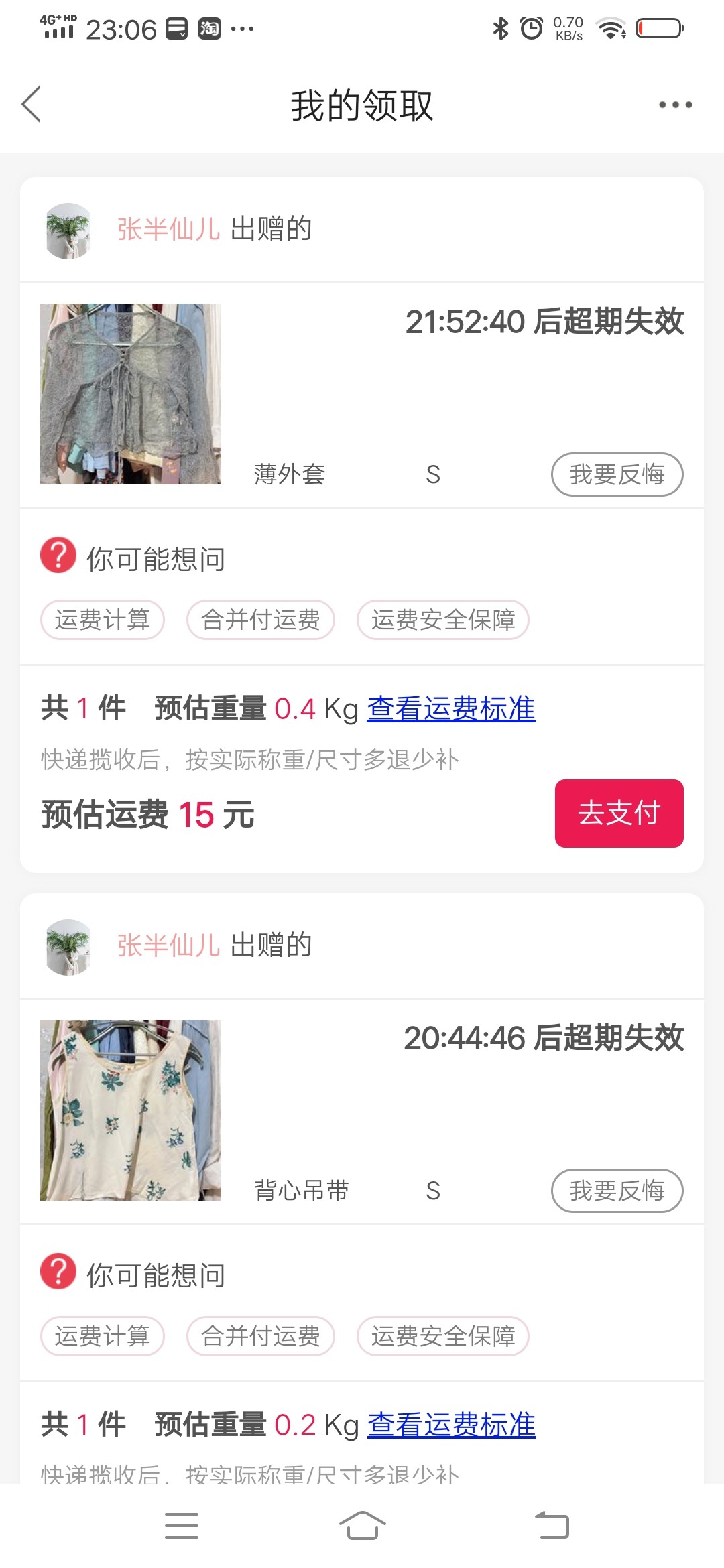The width and height of the screenshot is (724, 1568).
Task: Select 运费安全保障 chip under the 背心吊带 card
Action: click(443, 1336)
